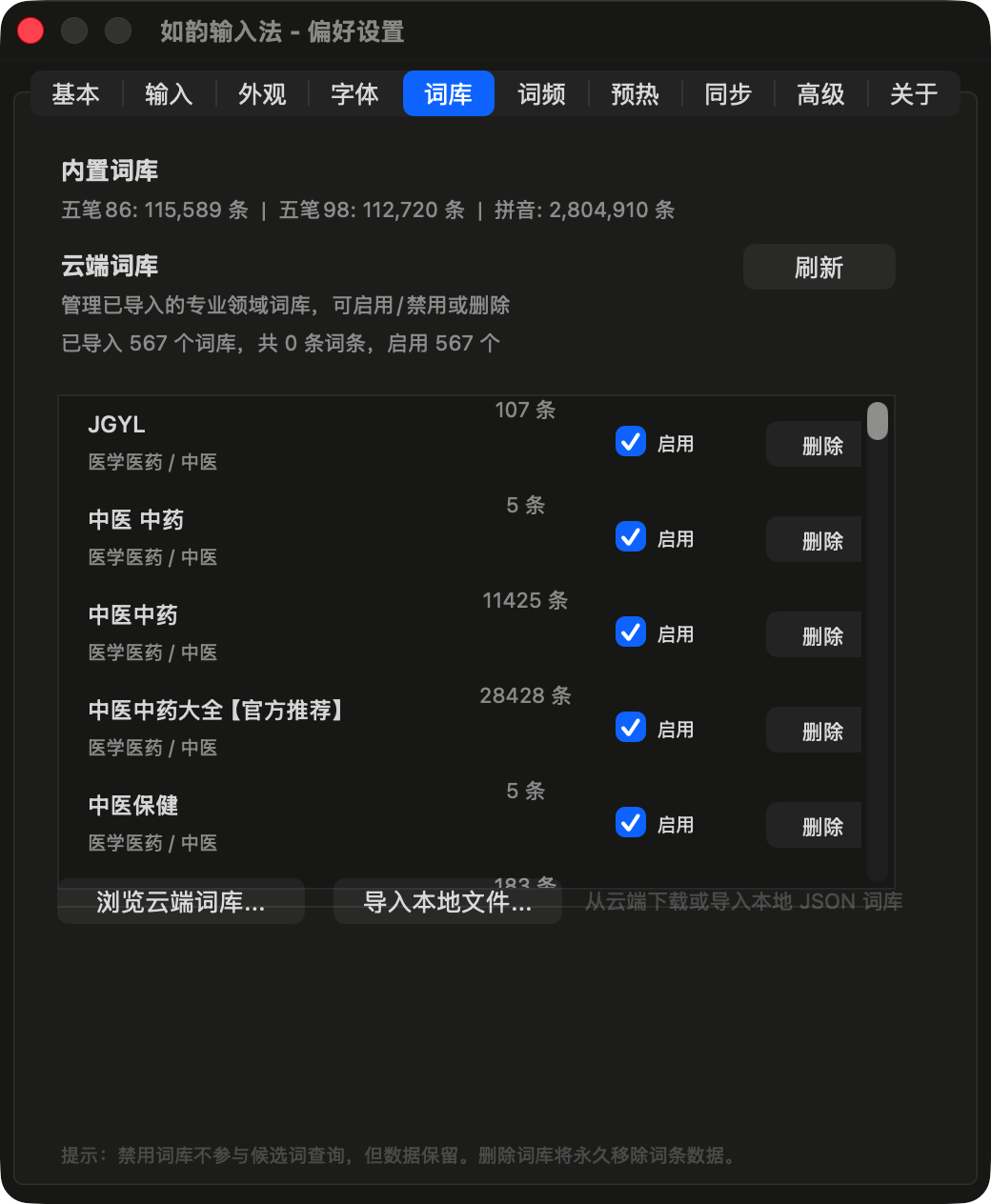
Task: Uncheck 启用 for 中医 中药
Action: [630, 536]
